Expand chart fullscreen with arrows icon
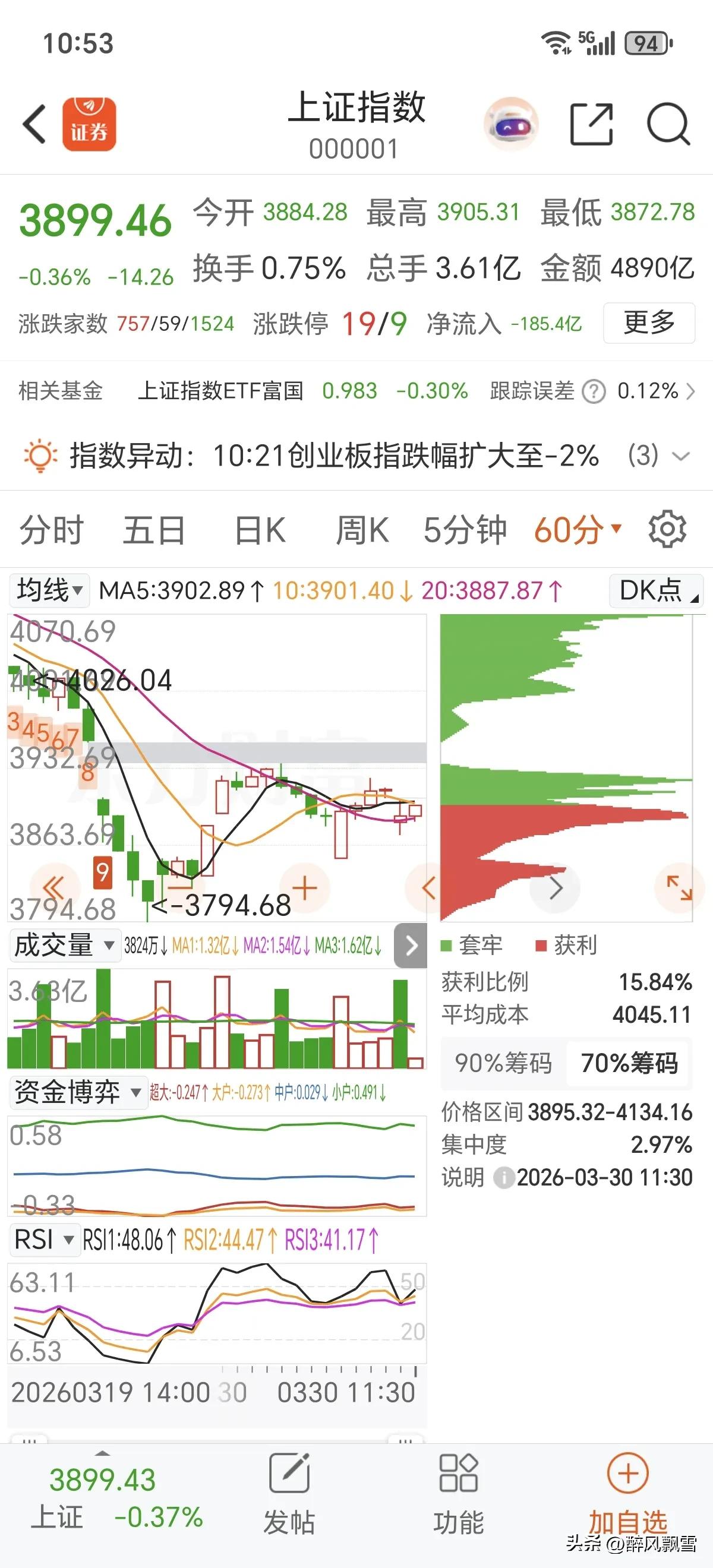 pyautogui.click(x=680, y=888)
